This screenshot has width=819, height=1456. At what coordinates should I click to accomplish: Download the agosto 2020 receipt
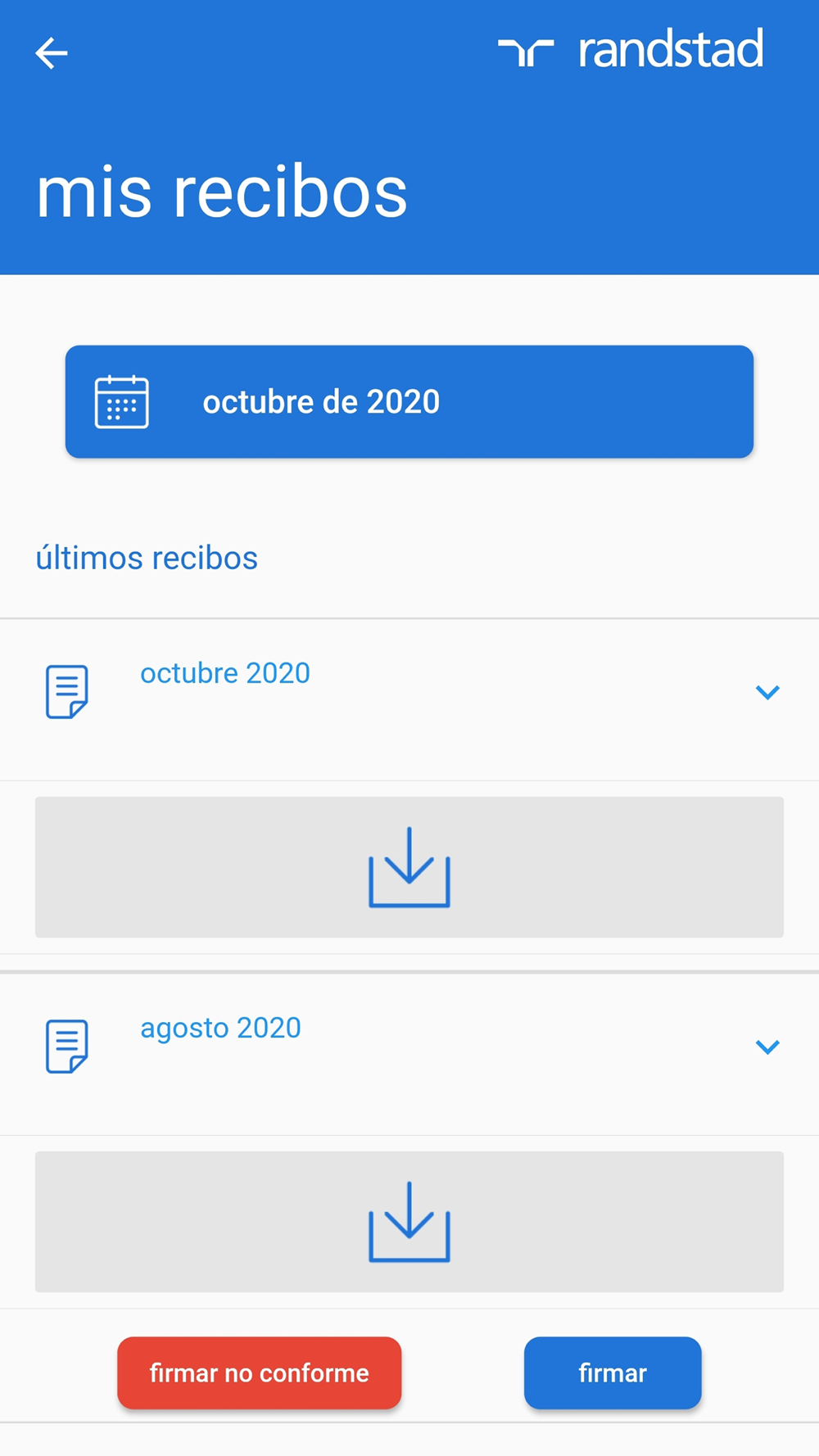tap(409, 1222)
